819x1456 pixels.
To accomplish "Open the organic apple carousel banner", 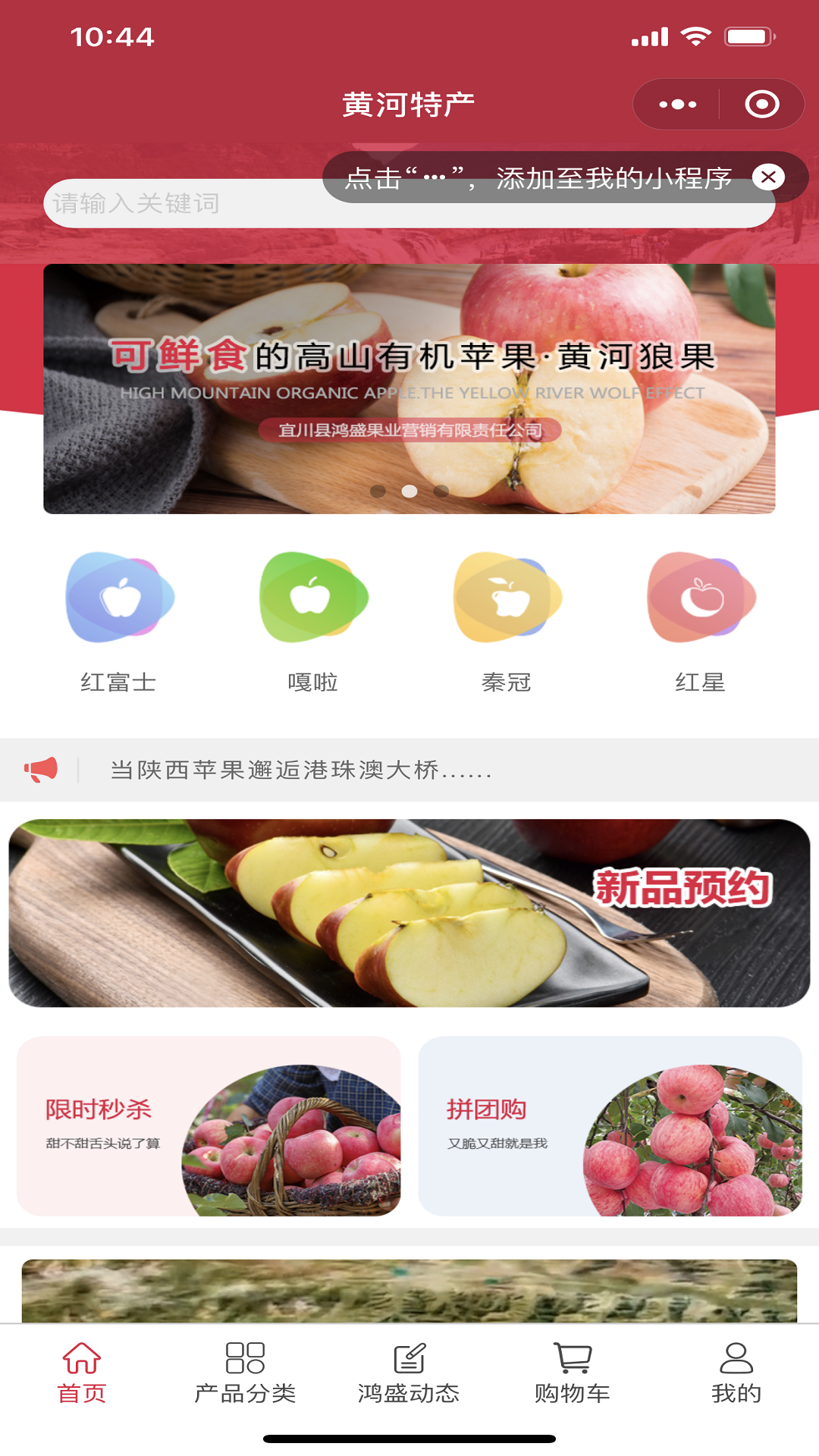I will point(409,388).
